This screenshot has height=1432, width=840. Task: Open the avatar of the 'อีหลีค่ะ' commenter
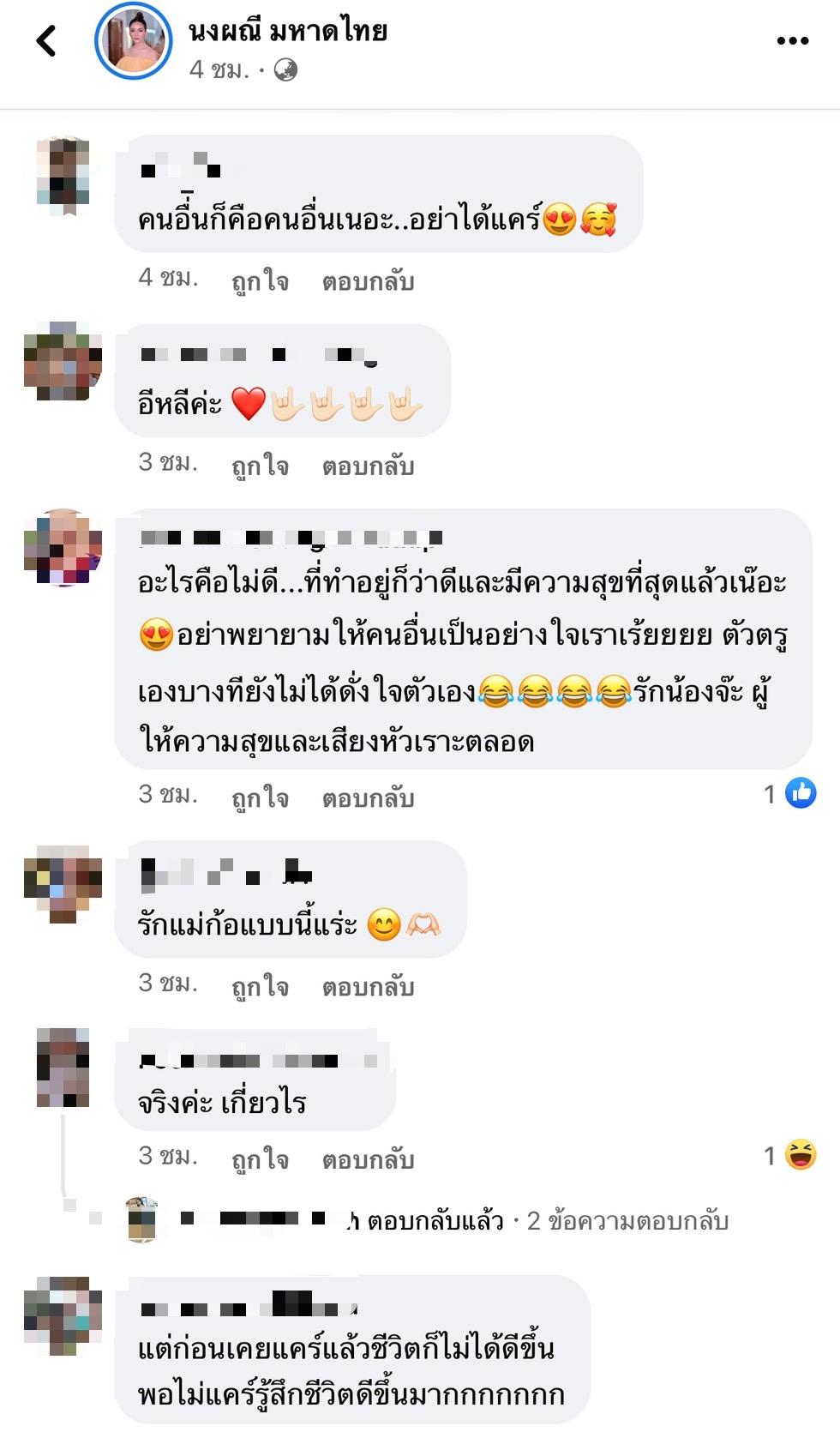(63, 362)
